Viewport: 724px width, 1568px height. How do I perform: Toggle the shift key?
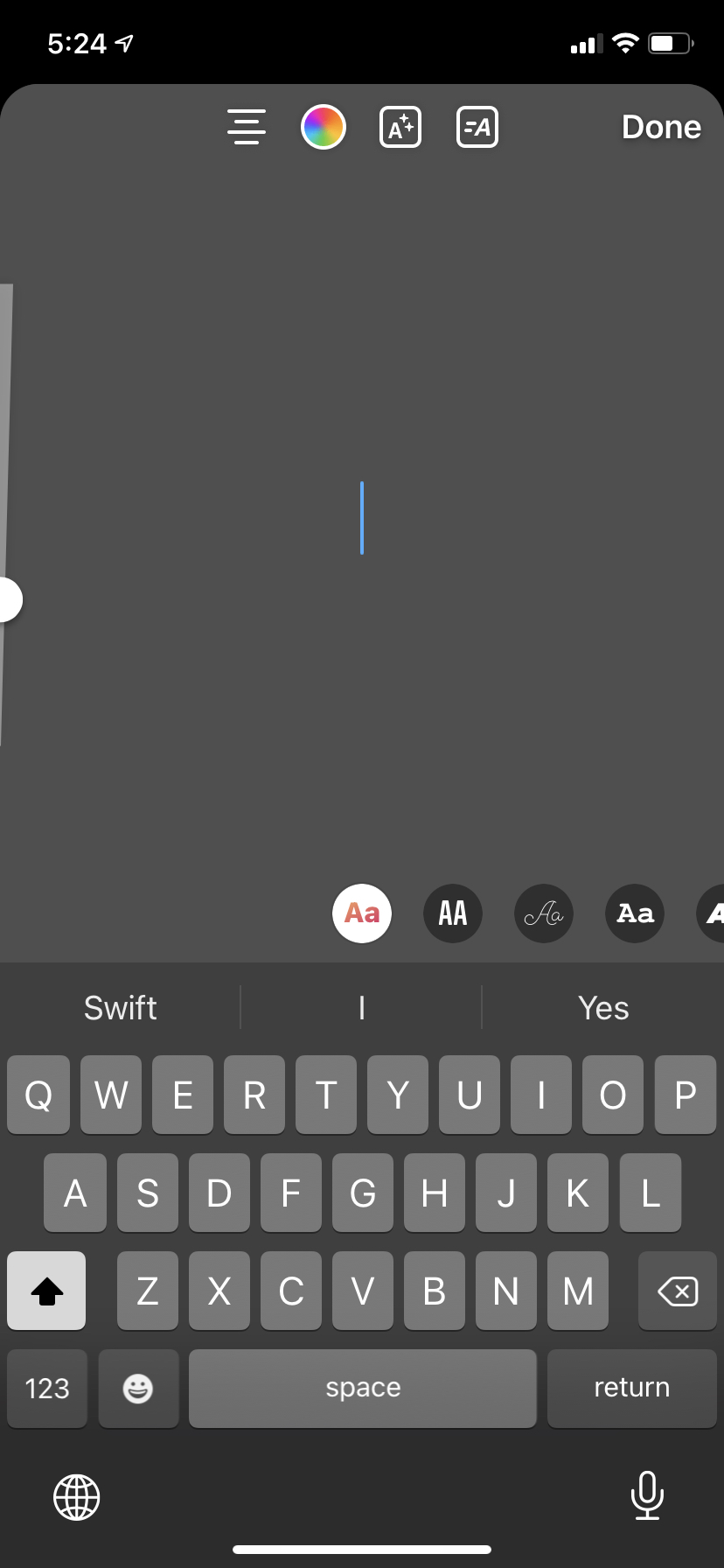click(46, 1291)
